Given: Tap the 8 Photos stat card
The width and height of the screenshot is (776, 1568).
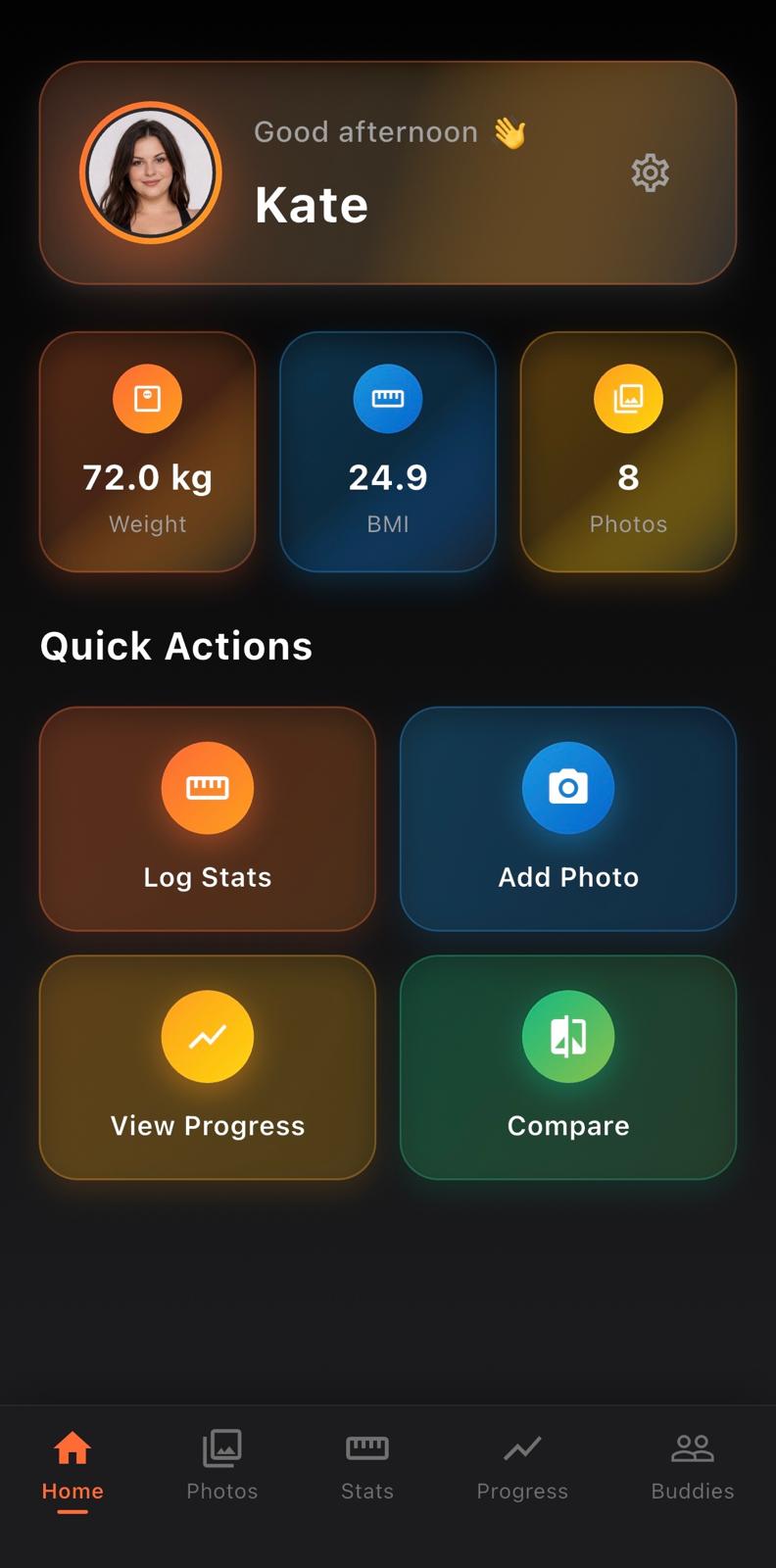Looking at the screenshot, I should 627,452.
